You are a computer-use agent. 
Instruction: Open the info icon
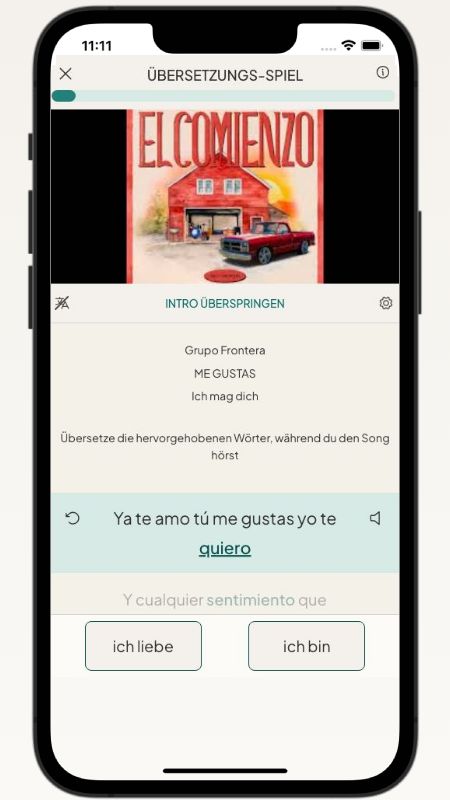(383, 72)
